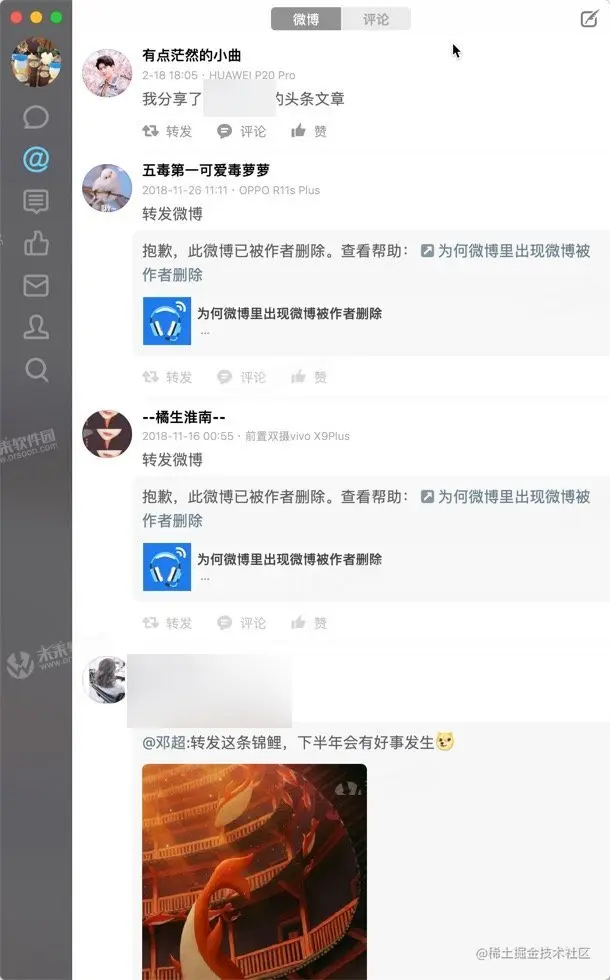Open the comments section in sidebar
The height and width of the screenshot is (980, 610).
tap(36, 201)
